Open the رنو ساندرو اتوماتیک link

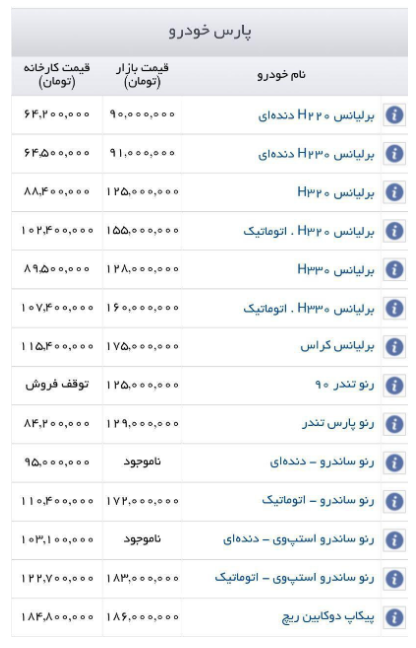[x=318, y=501]
